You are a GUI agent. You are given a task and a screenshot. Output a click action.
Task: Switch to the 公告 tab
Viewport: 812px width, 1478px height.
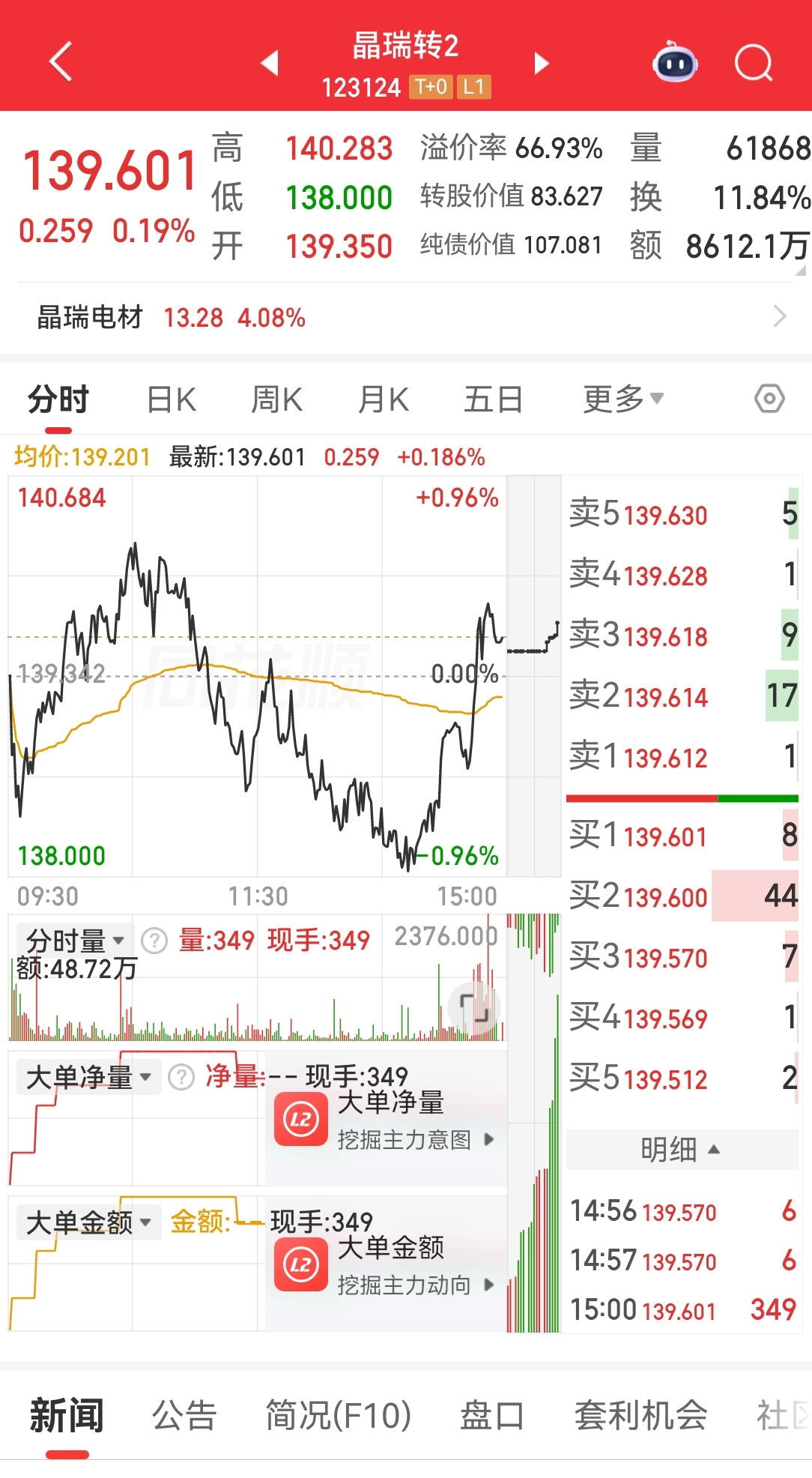pyautogui.click(x=184, y=1416)
